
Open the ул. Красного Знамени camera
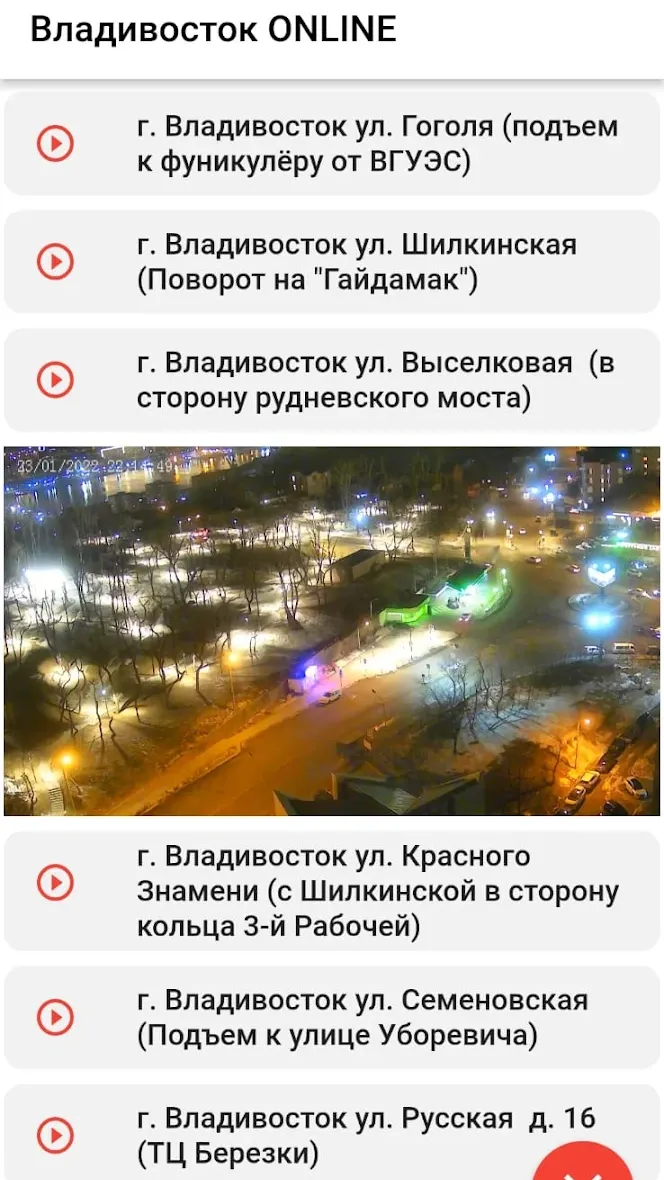pos(332,890)
